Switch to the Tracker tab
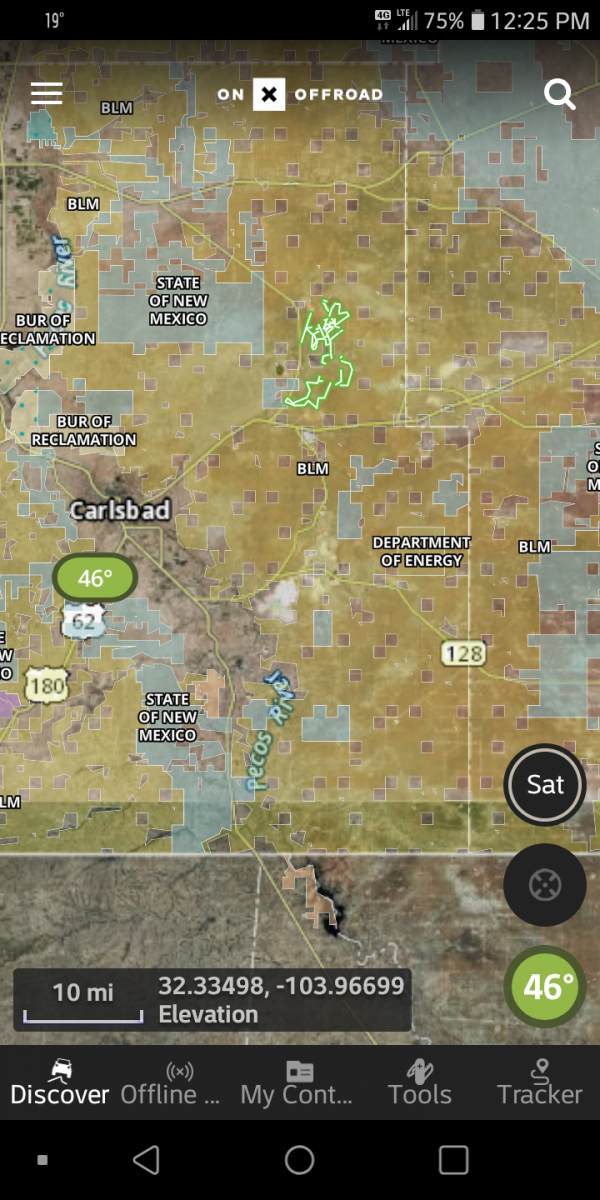The height and width of the screenshot is (1200, 600). click(x=540, y=1083)
